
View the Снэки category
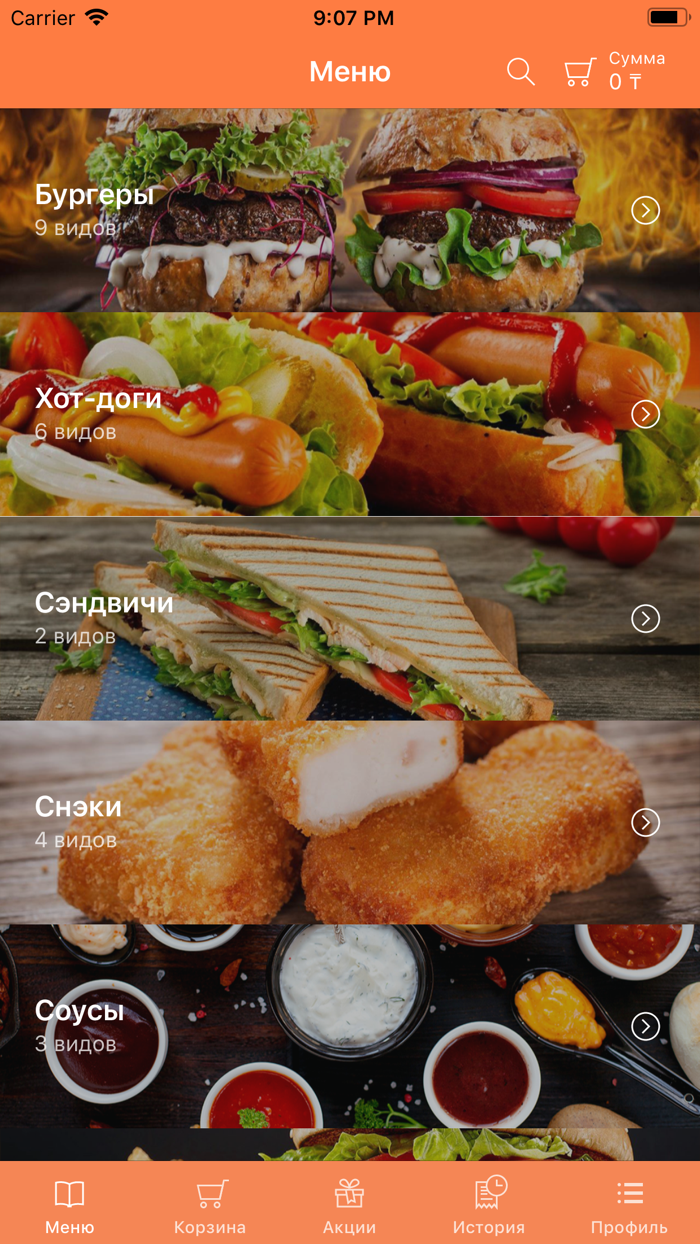pyautogui.click(x=350, y=822)
